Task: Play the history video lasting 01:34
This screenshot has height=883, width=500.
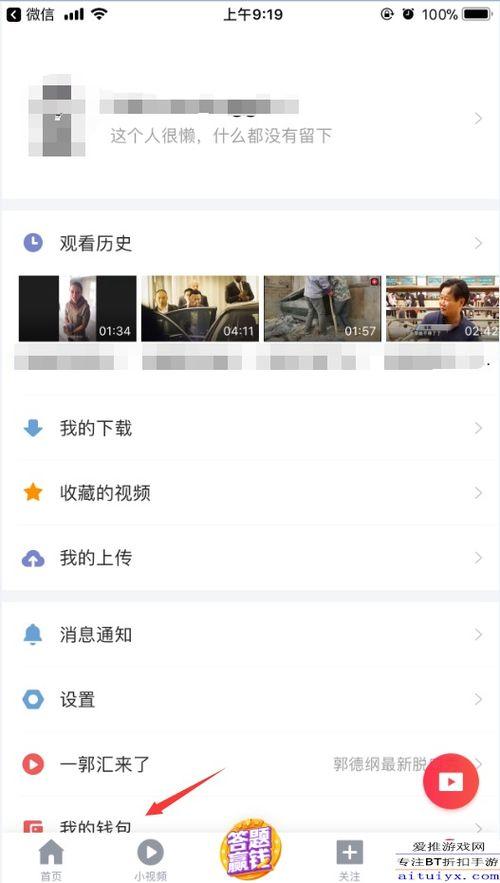Action: [x=78, y=309]
